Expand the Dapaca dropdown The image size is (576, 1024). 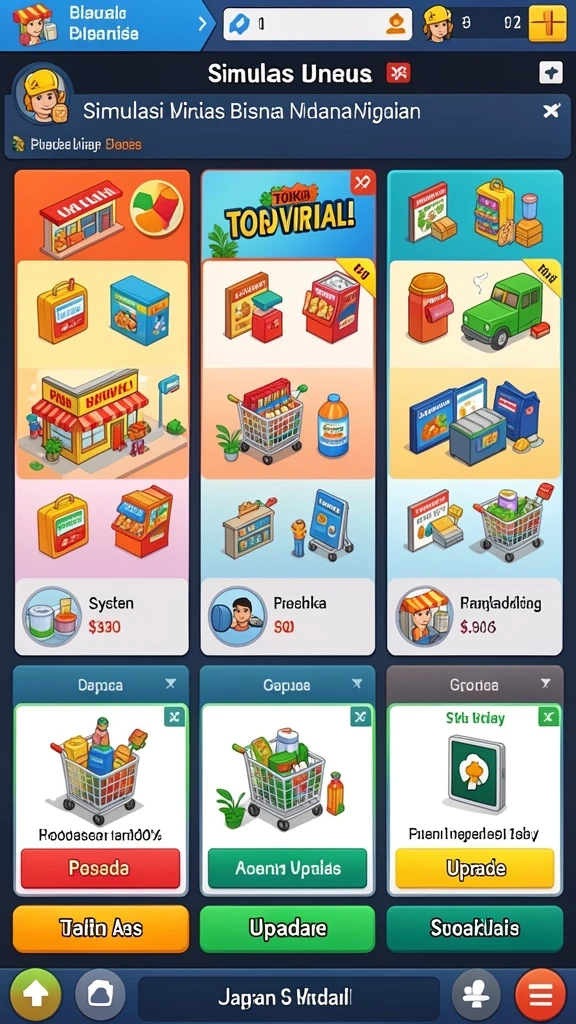pyautogui.click(x=170, y=684)
